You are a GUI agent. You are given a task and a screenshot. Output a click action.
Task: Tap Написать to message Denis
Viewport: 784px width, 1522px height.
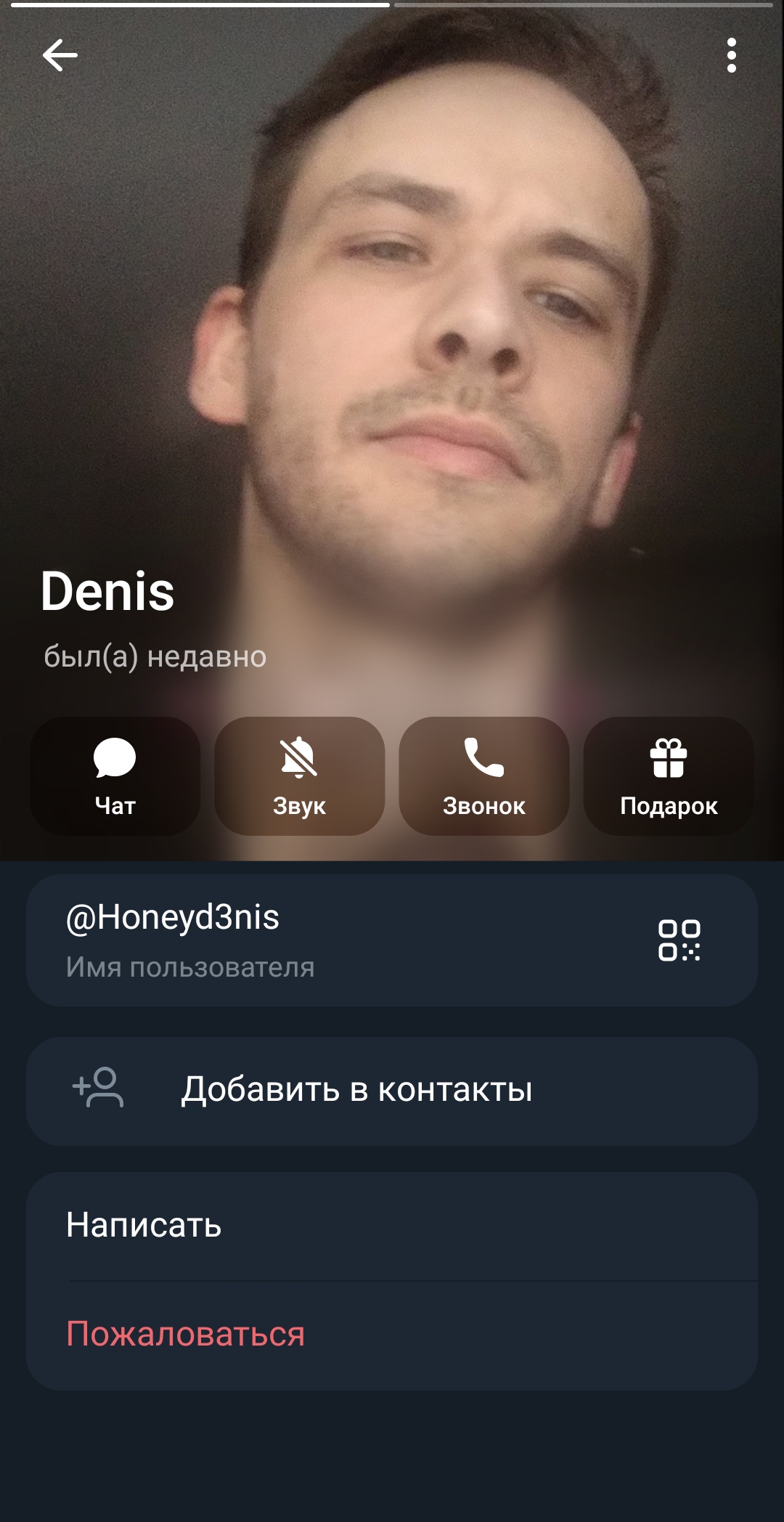tap(392, 1225)
